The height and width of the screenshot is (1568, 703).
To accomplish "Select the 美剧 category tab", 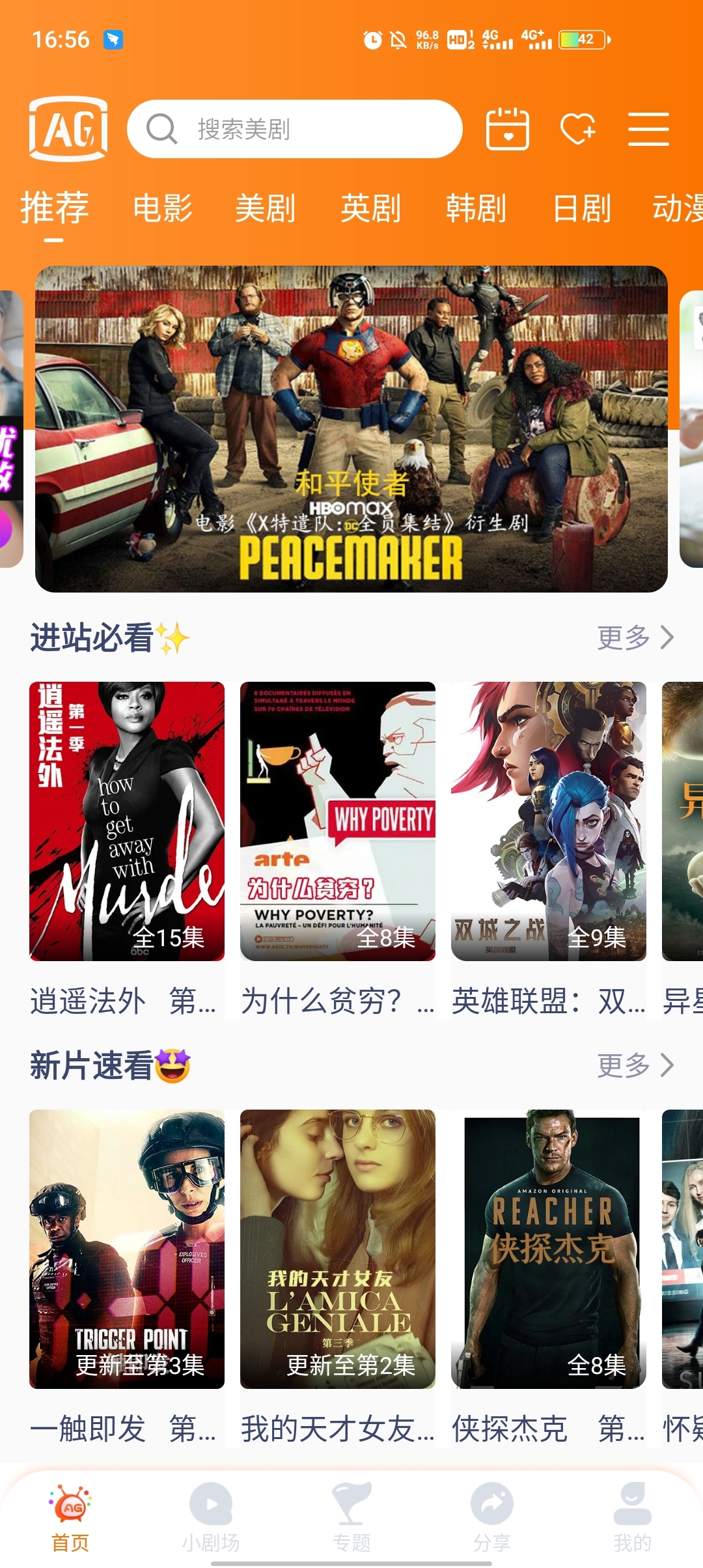I will point(267,207).
